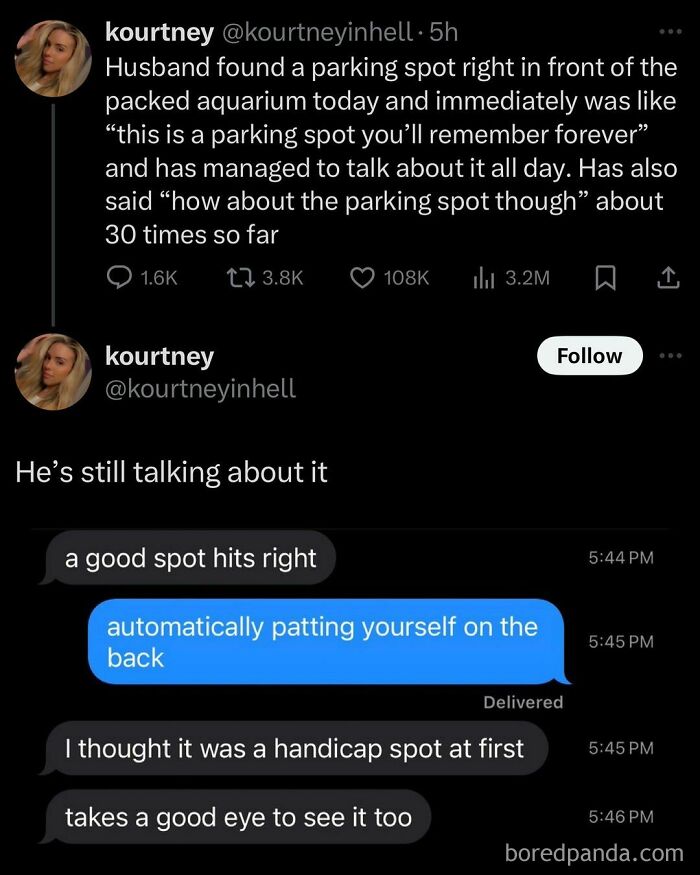This screenshot has height=875, width=700.
Task: Open overflow menu next to Follow button
Action: click(x=667, y=356)
